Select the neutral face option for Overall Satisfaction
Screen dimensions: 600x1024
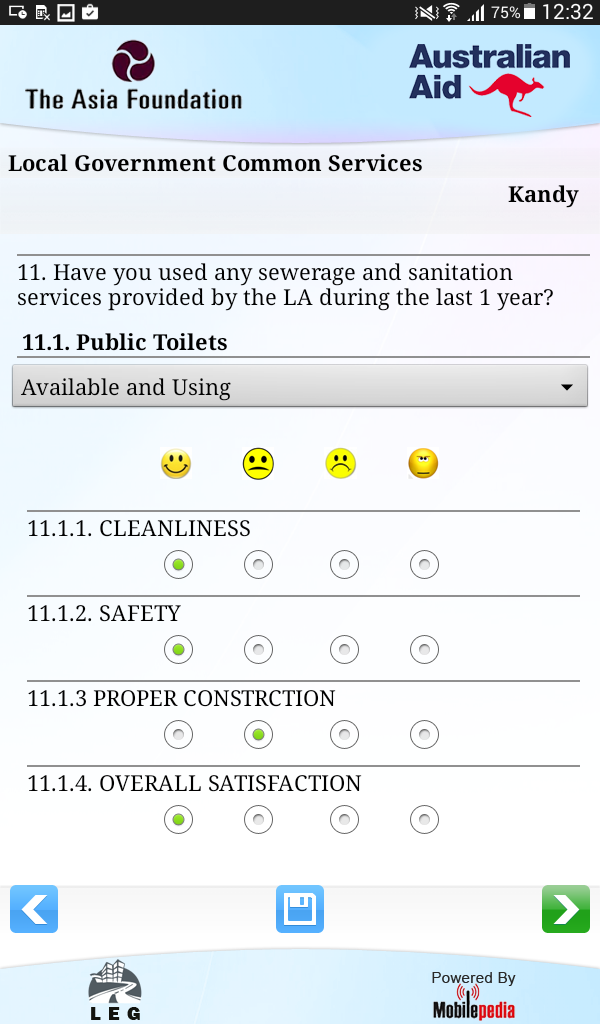click(259, 819)
